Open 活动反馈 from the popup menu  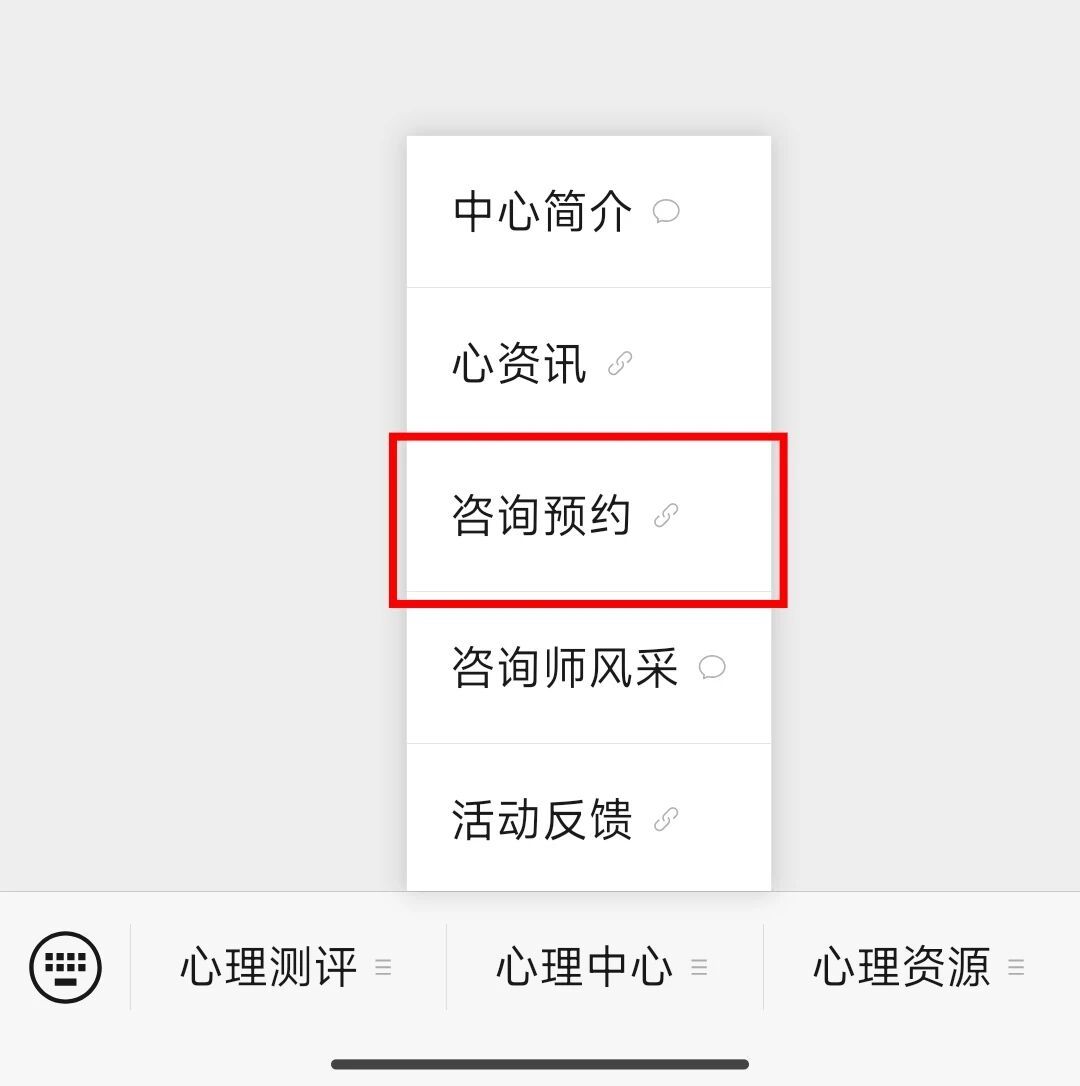tap(588, 818)
